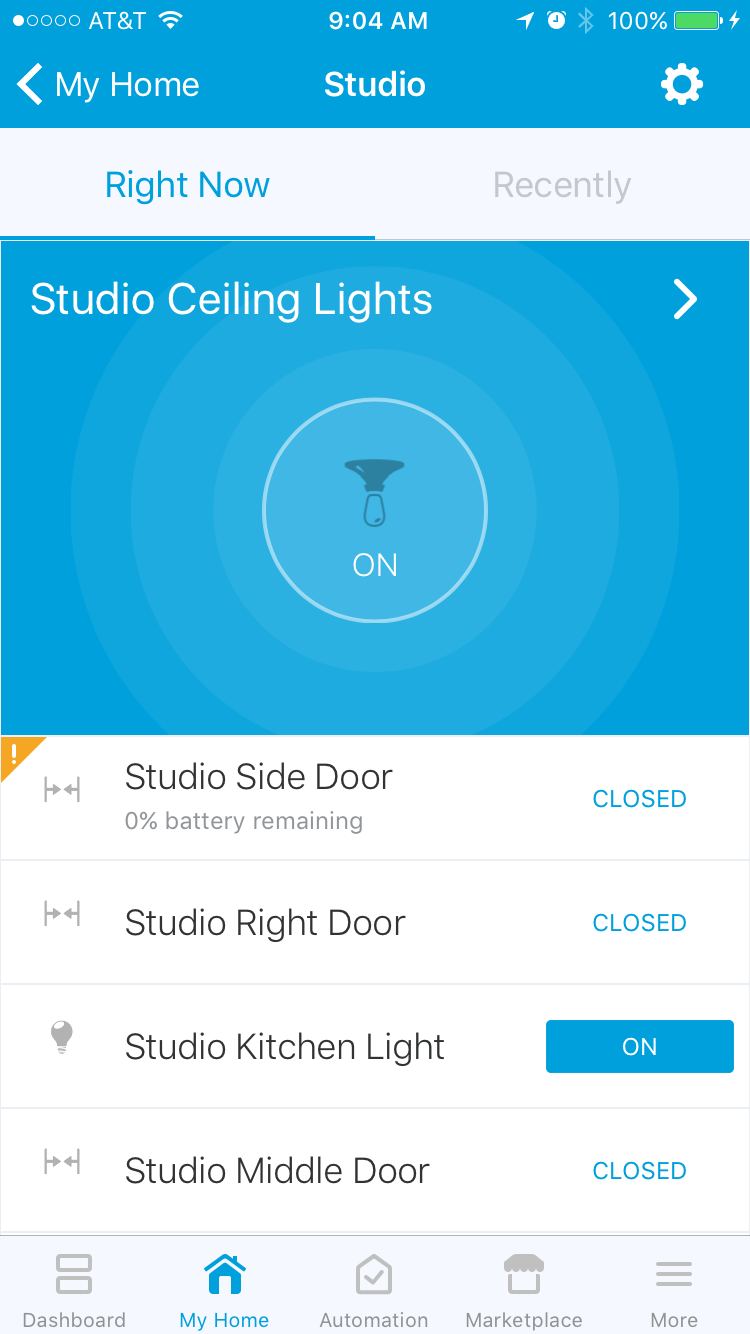Viewport: 750px width, 1334px height.
Task: Go back to My Home
Action: click(108, 85)
